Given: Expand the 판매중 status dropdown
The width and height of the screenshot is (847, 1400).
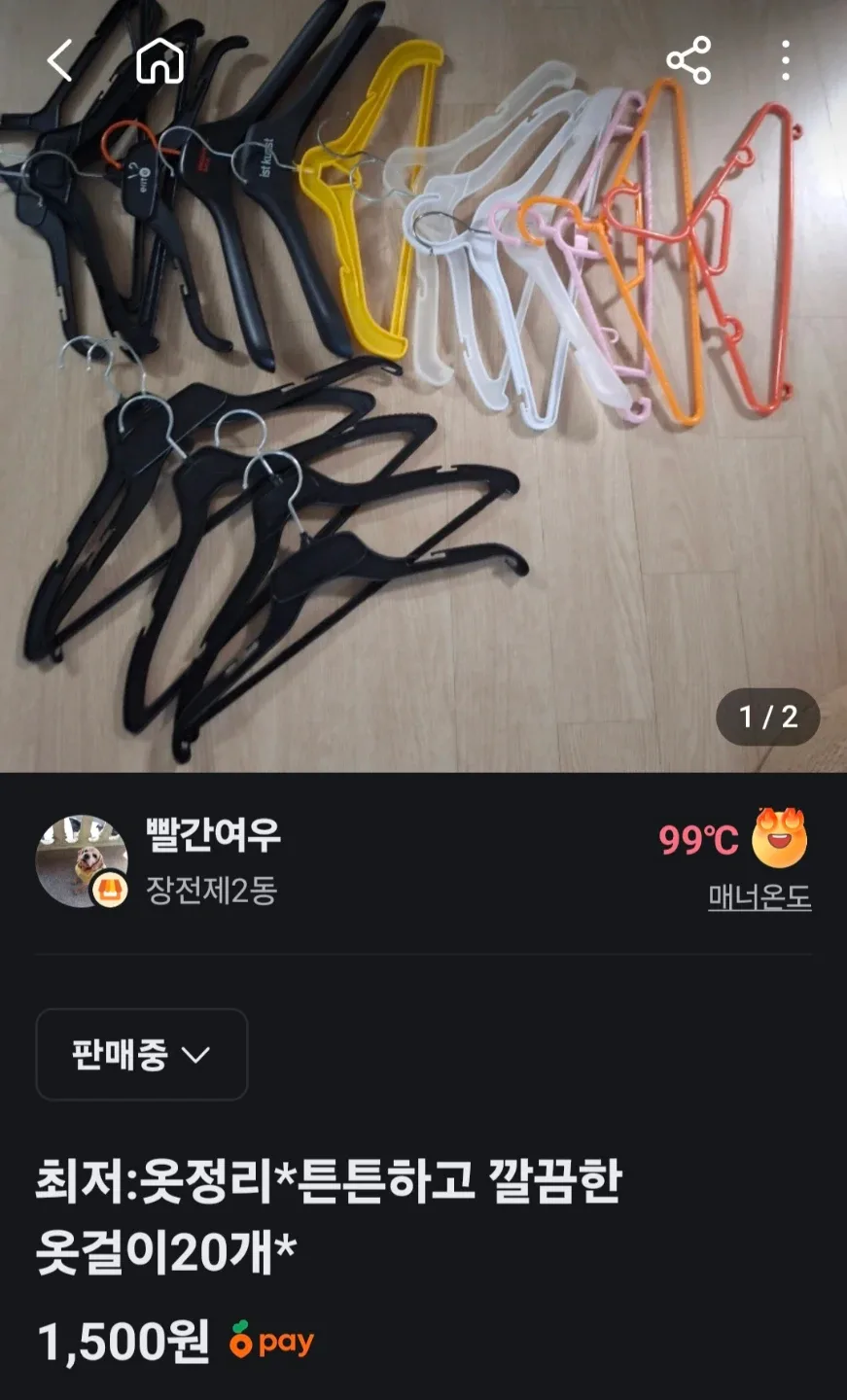Looking at the screenshot, I should tap(142, 1055).
